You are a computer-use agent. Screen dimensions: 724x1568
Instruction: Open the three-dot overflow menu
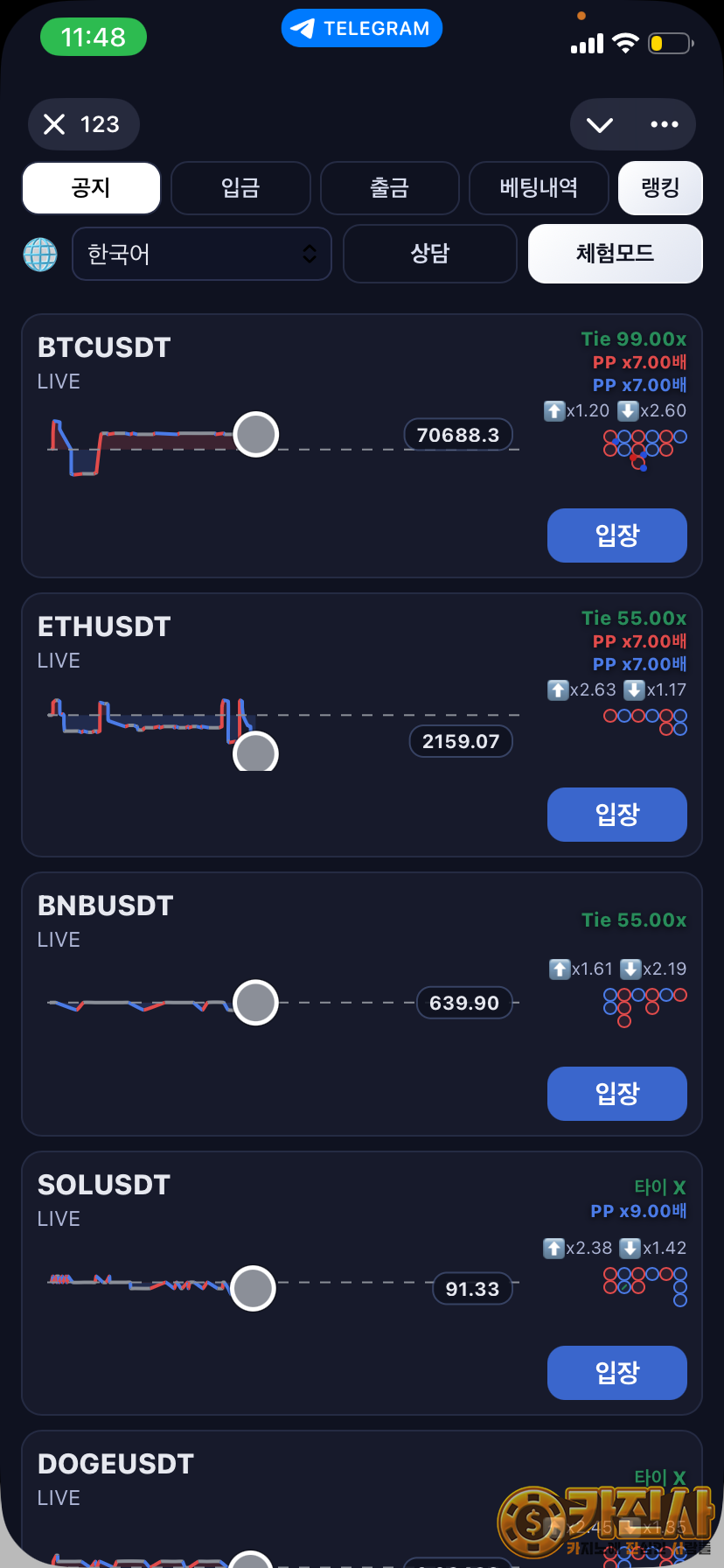coord(665,124)
